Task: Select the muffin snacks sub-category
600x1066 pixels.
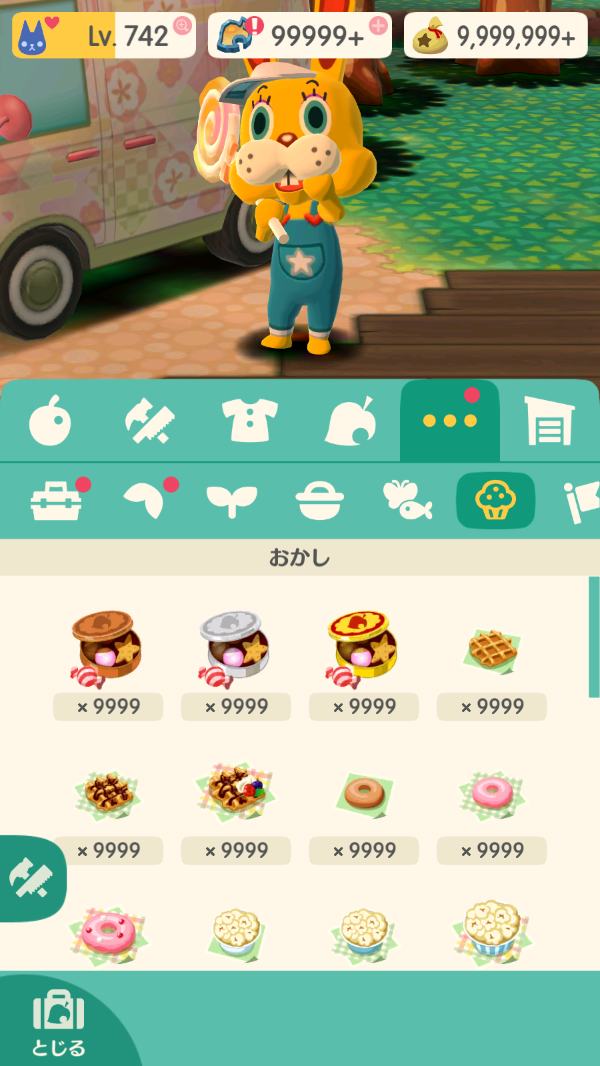Action: (x=495, y=500)
